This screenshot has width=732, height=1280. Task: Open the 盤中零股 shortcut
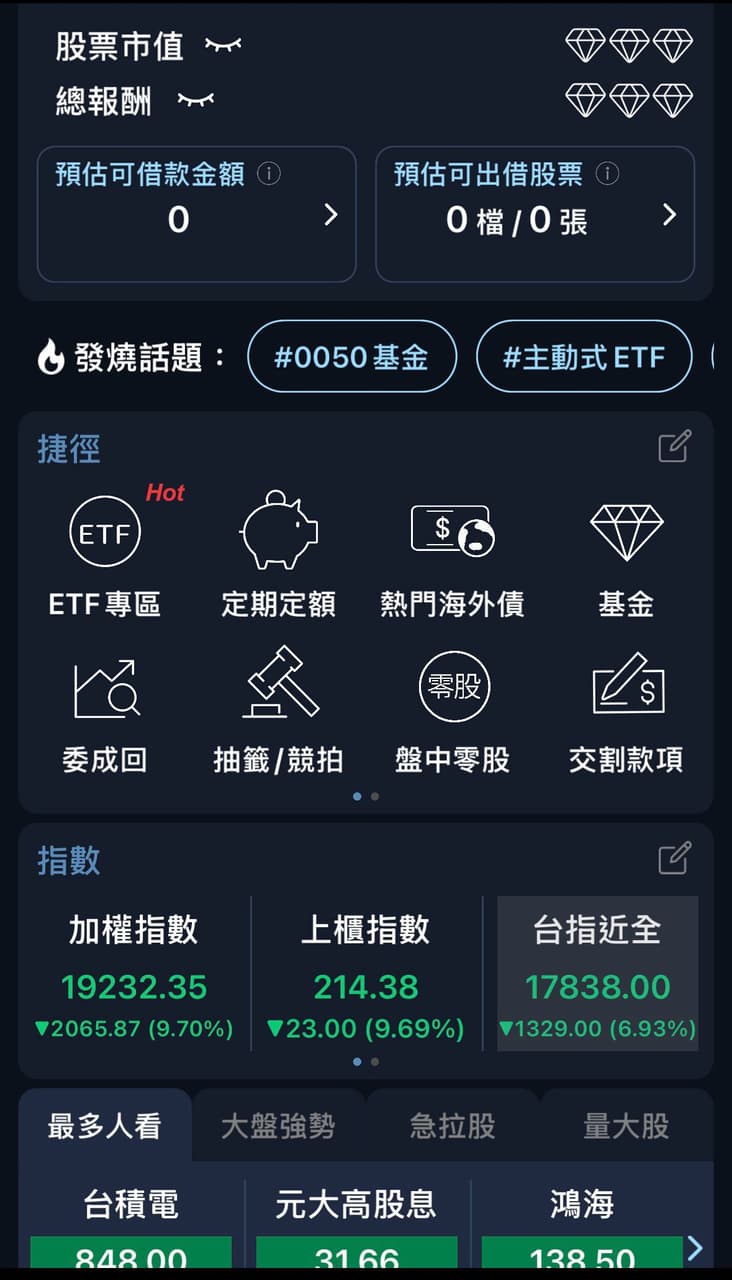pyautogui.click(x=453, y=686)
